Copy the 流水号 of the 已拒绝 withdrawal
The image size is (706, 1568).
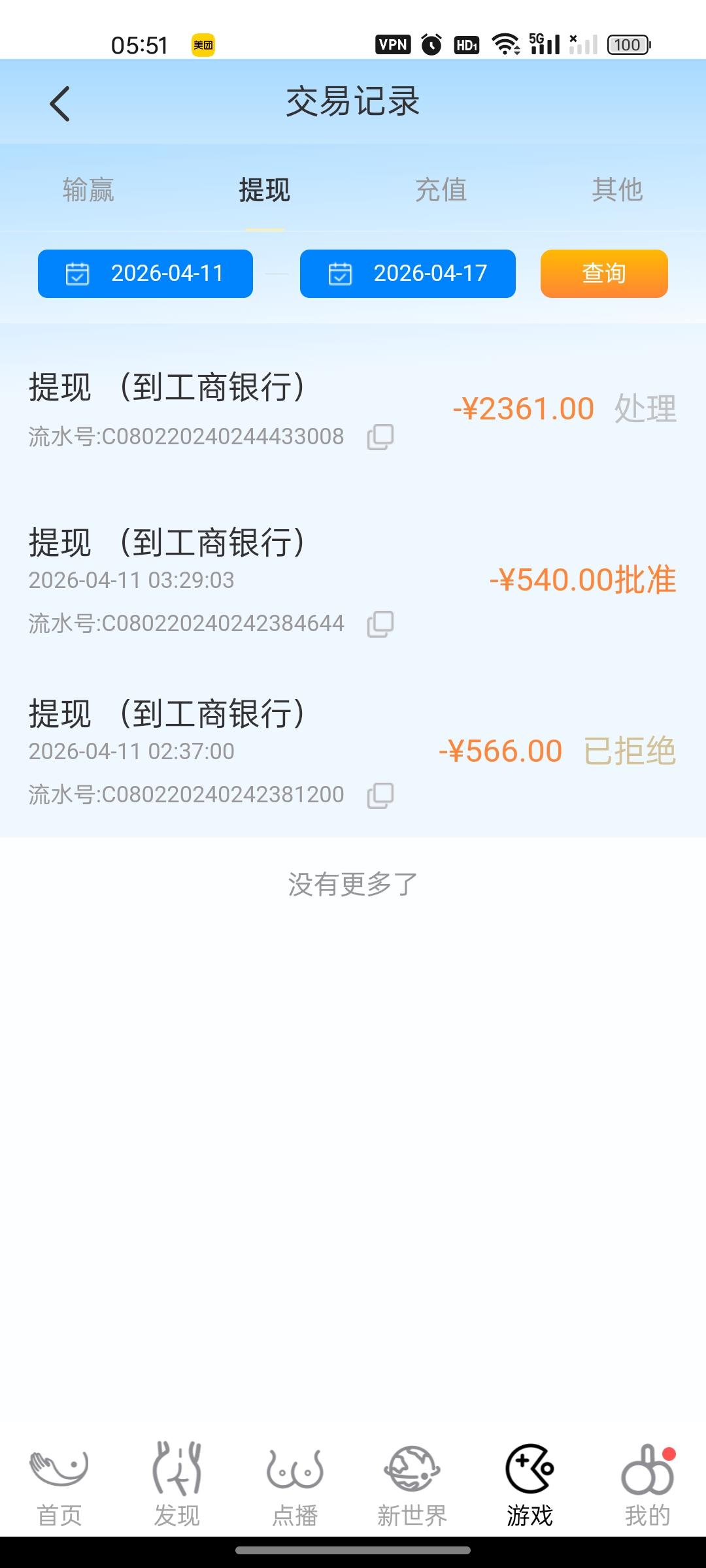point(382,794)
